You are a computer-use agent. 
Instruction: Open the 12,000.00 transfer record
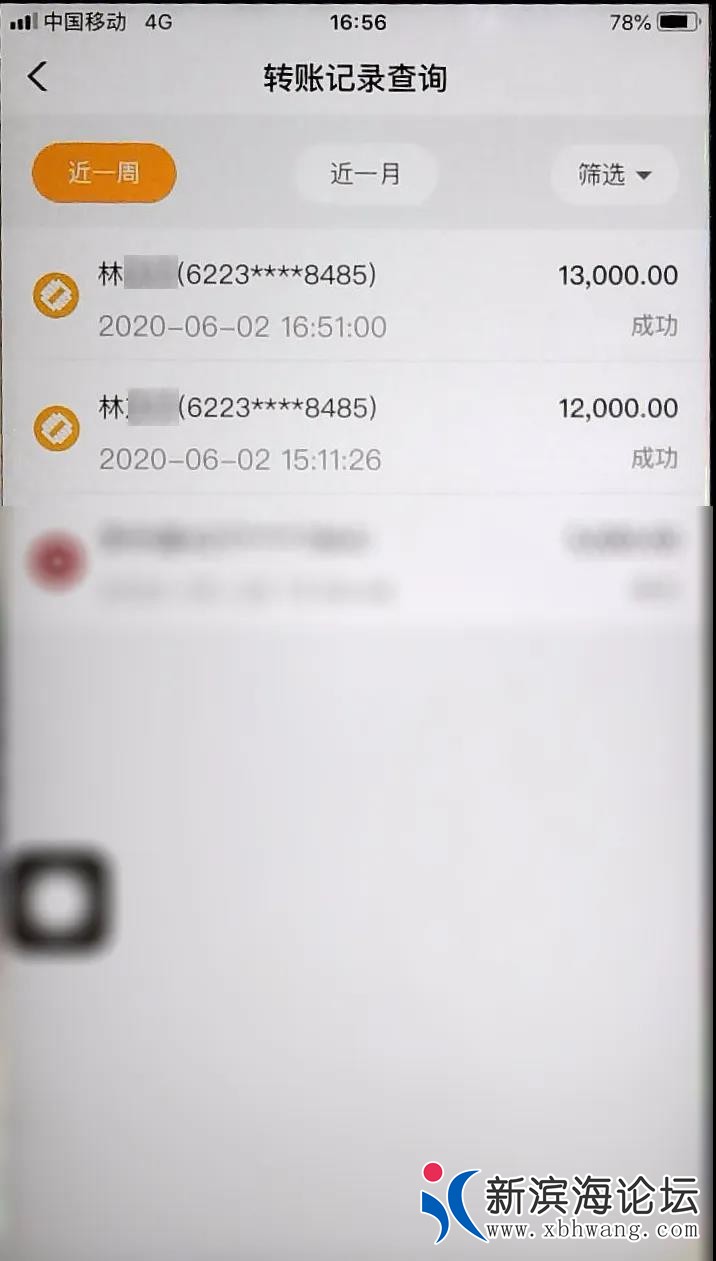[x=356, y=431]
